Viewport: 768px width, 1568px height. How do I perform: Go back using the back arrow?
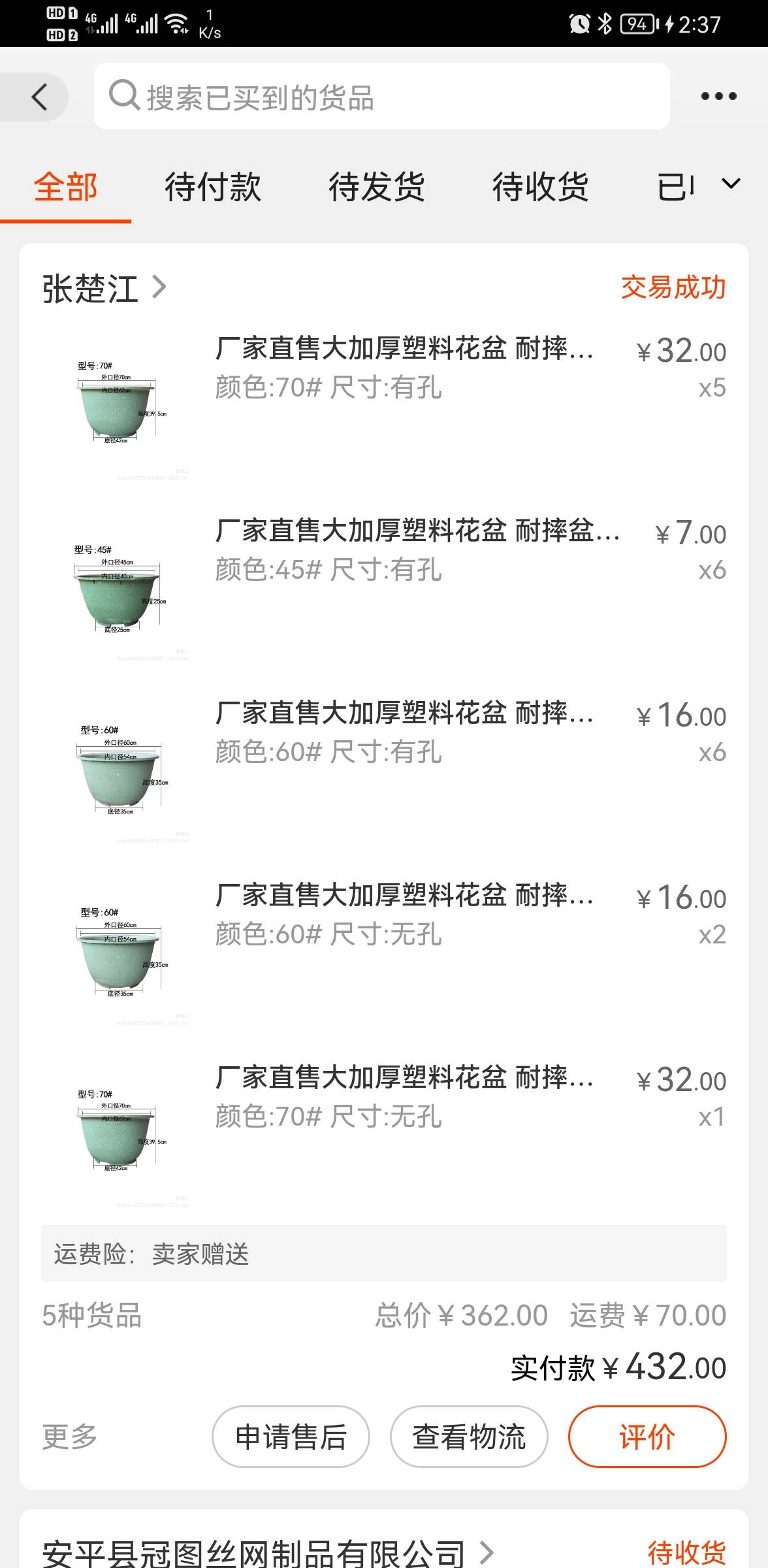pyautogui.click(x=39, y=97)
